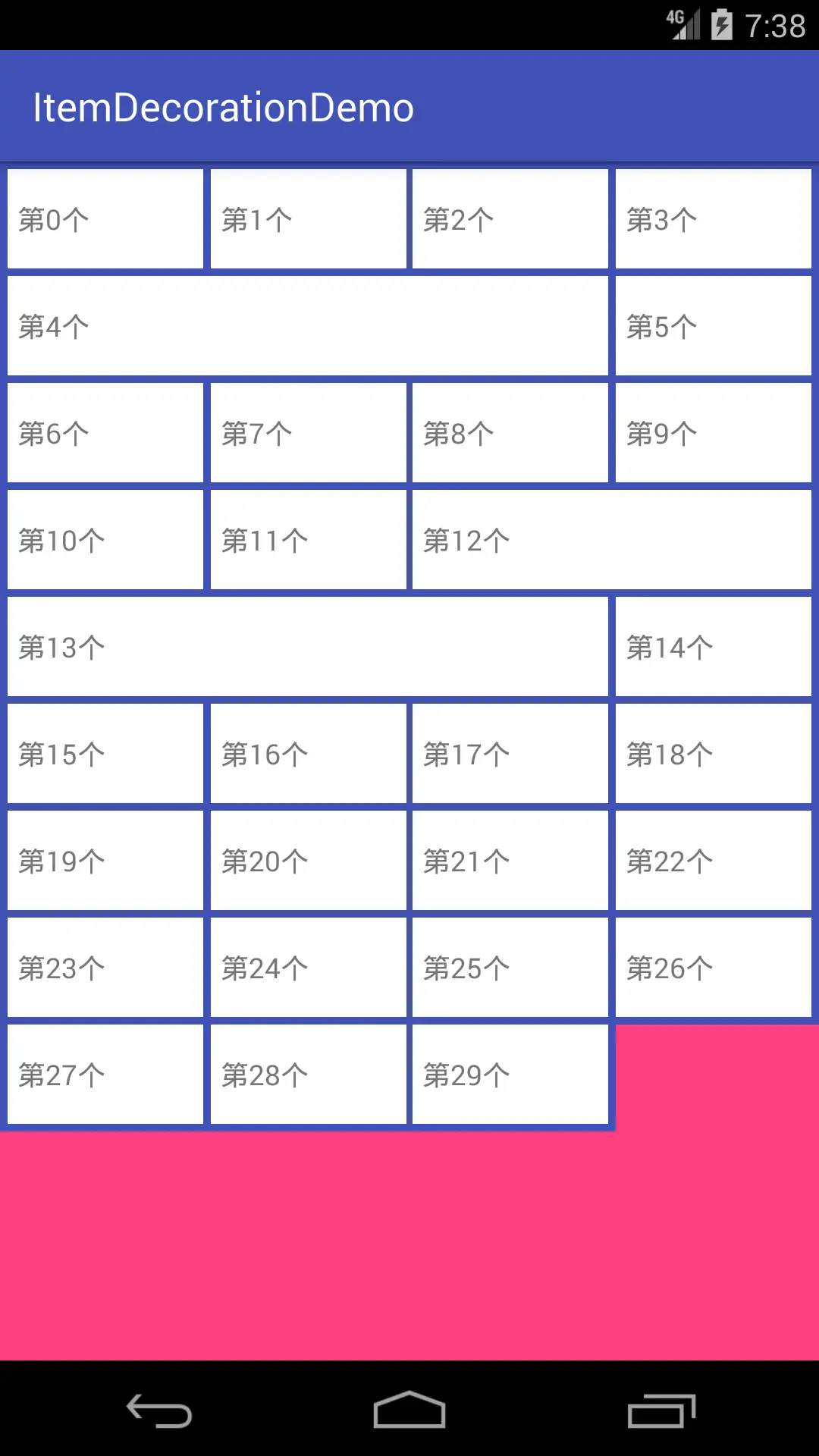Viewport: 819px width, 1456px height.
Task: Select the wide item 第4个
Action: [x=307, y=326]
